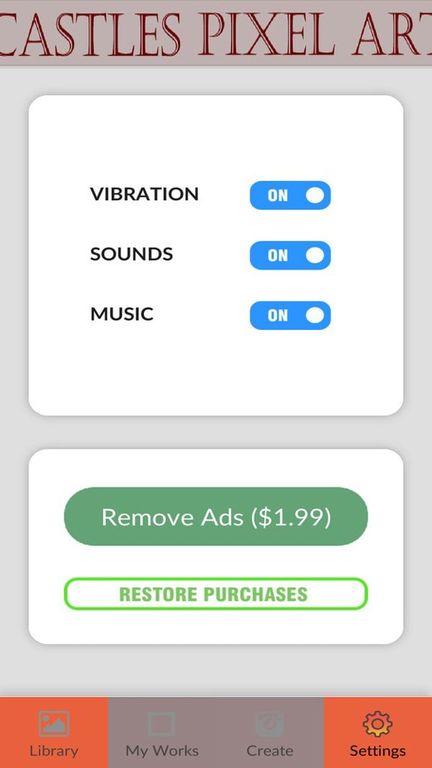This screenshot has width=432, height=768.
Task: Go to the Create tab
Action: [270, 733]
